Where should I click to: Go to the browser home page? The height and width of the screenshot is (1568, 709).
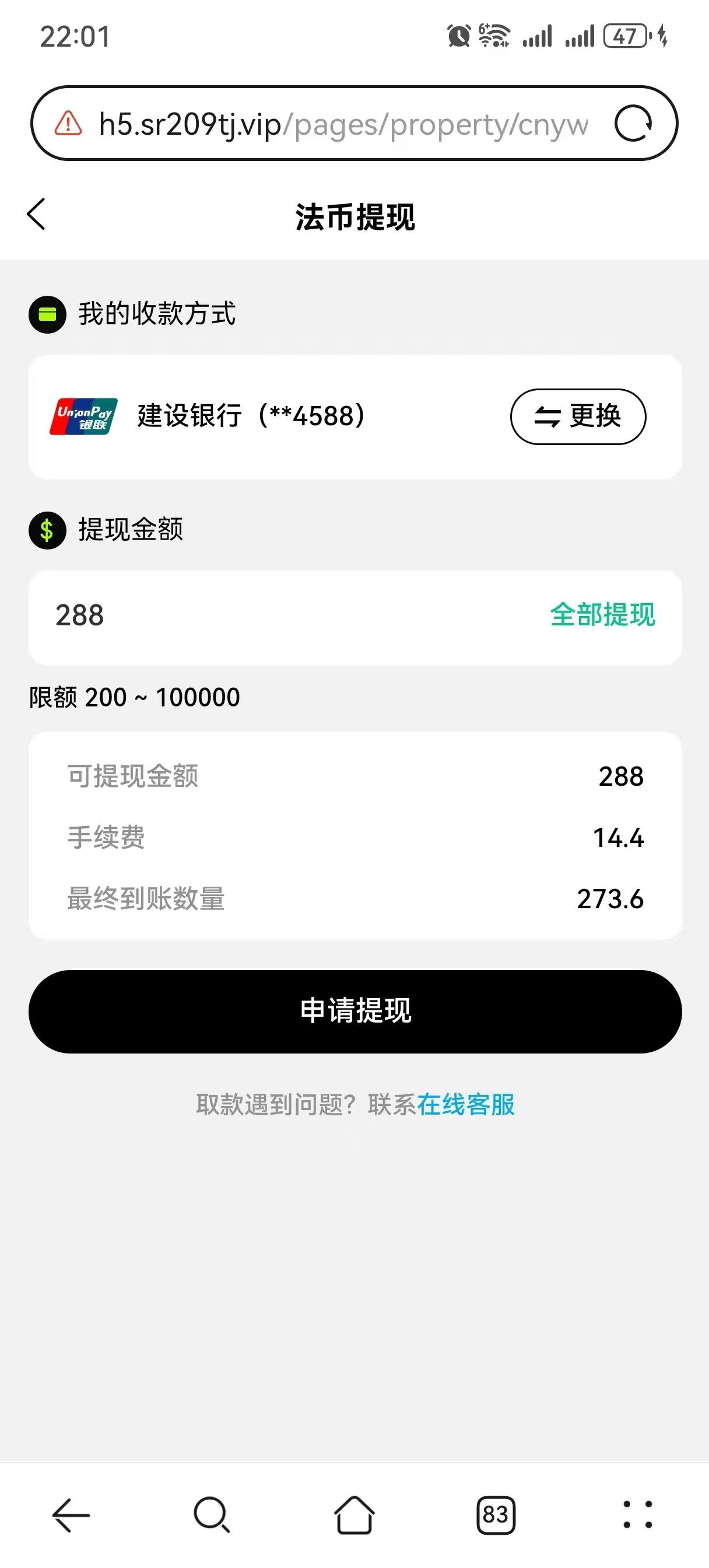(354, 1514)
